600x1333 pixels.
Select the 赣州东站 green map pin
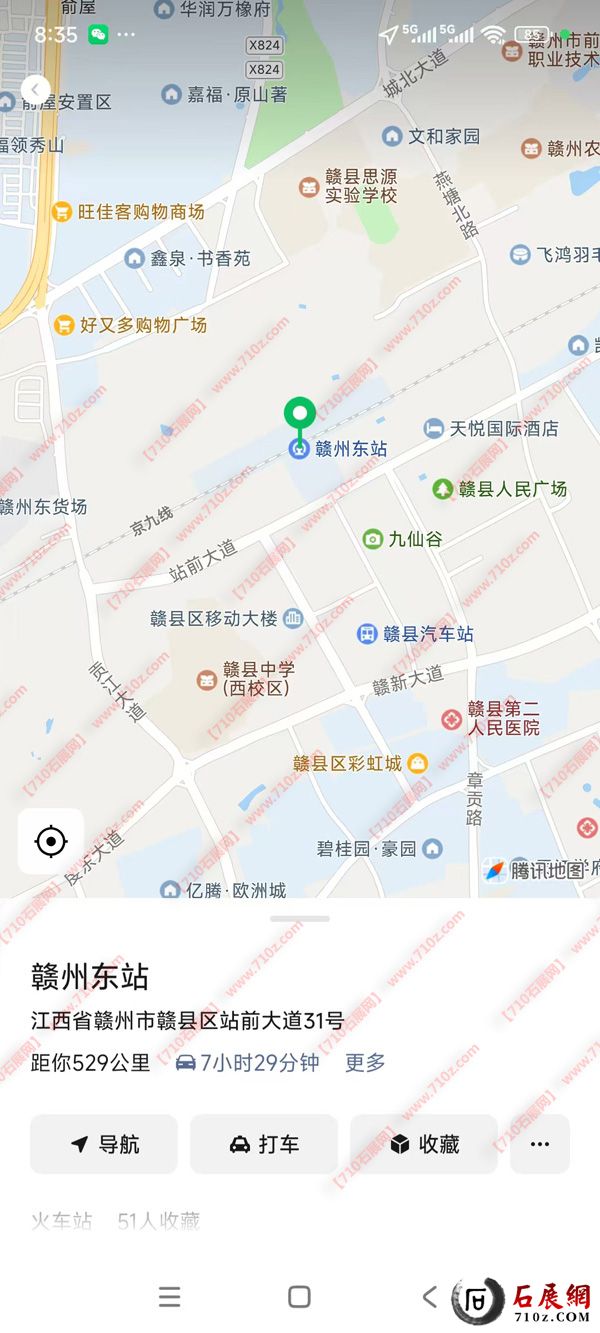pos(299,414)
